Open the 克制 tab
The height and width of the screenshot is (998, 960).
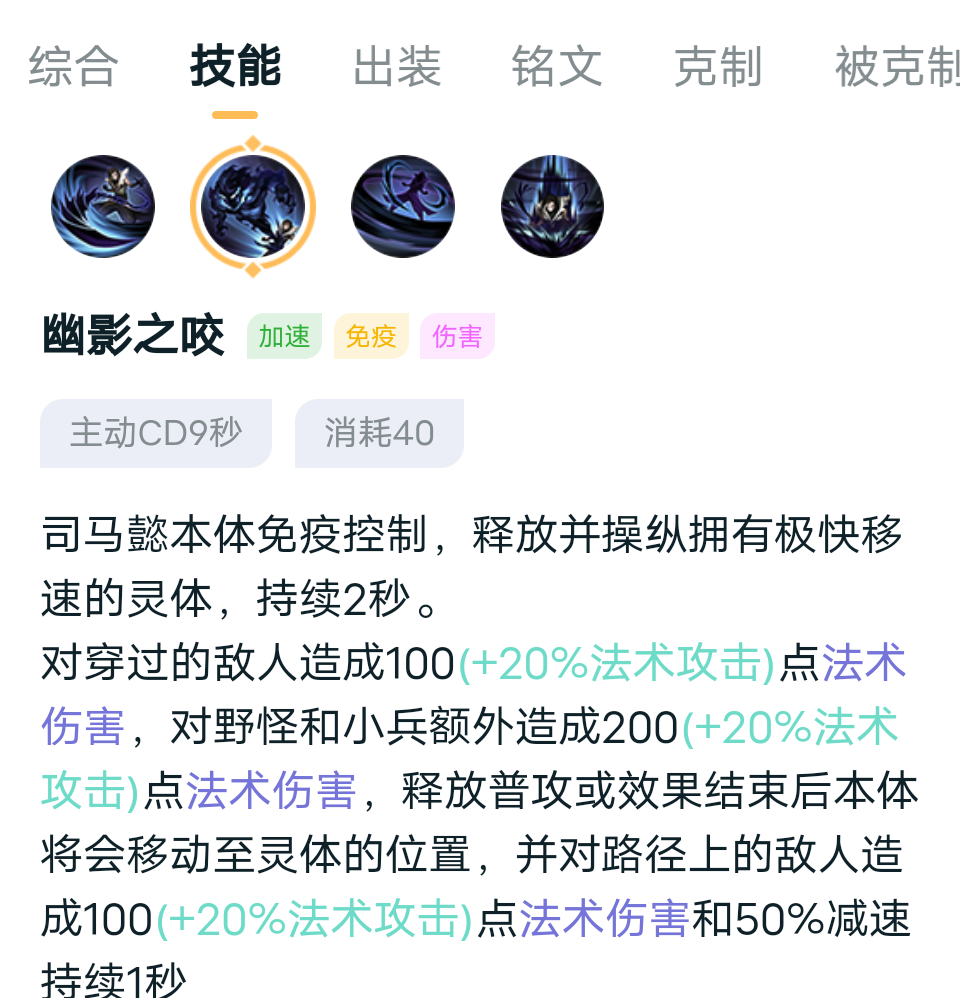[718, 67]
